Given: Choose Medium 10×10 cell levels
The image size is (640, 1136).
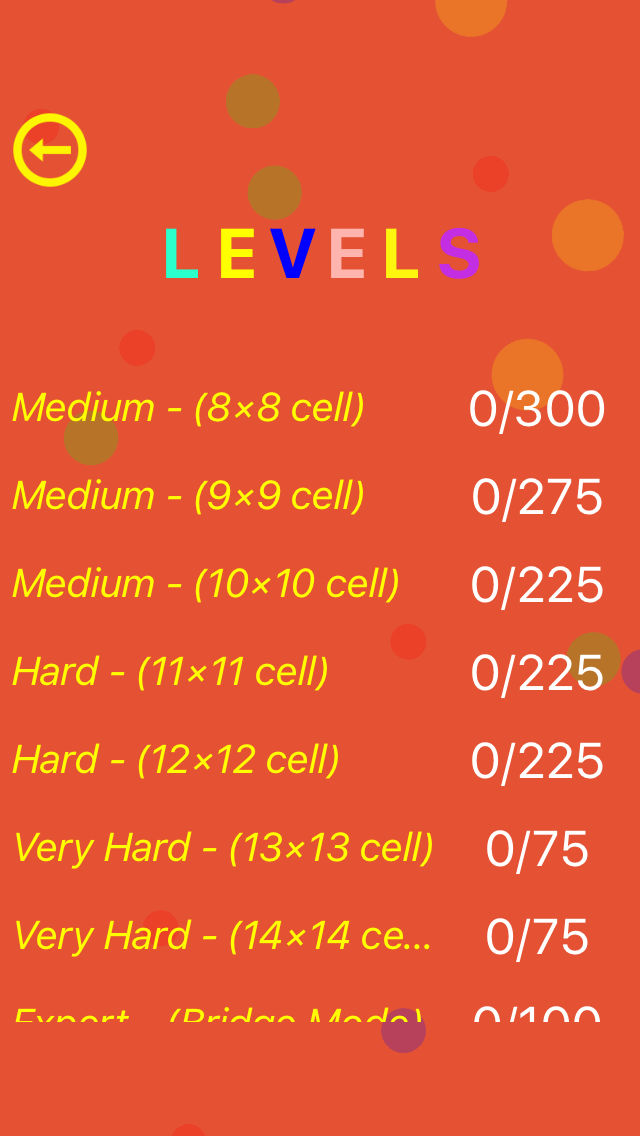Looking at the screenshot, I should click(x=206, y=584).
